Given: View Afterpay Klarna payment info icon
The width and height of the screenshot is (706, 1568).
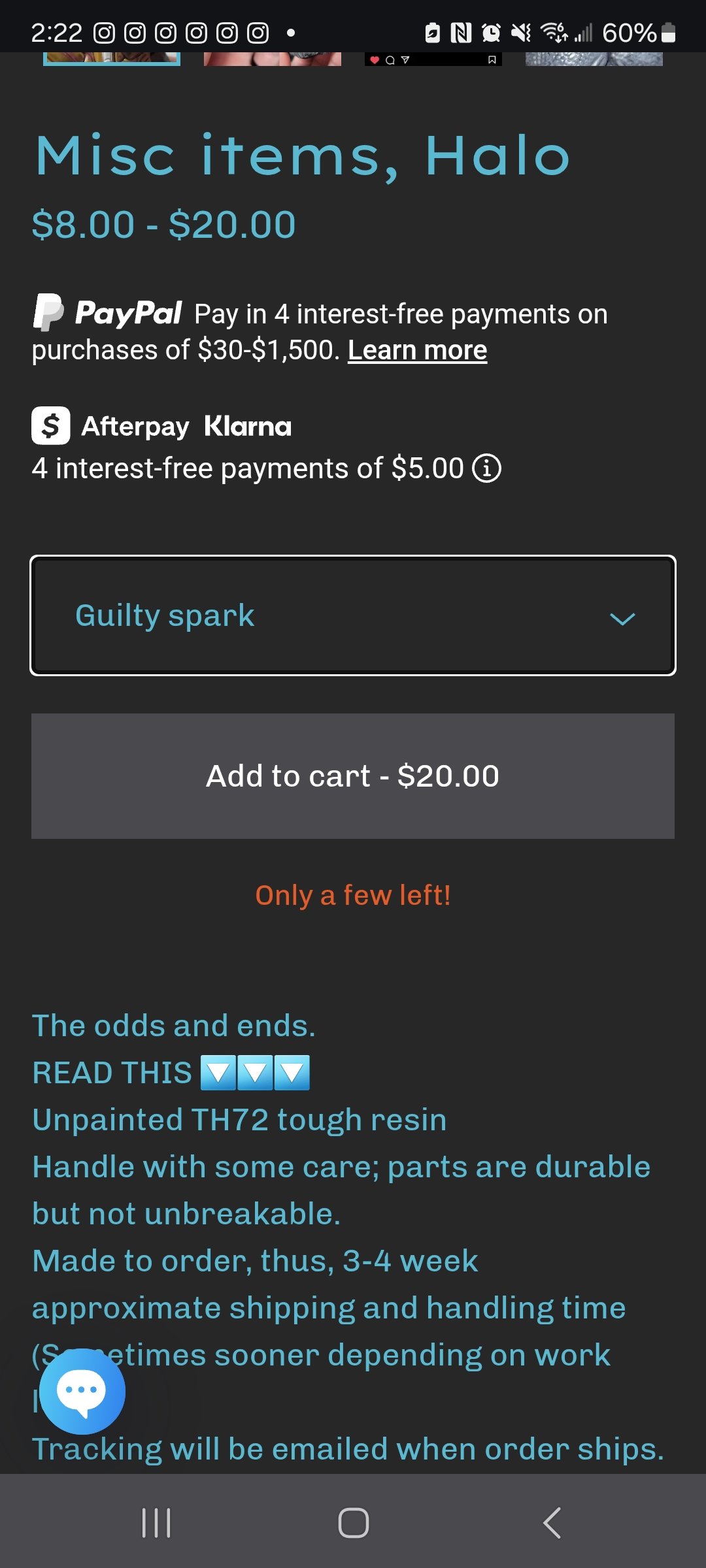Looking at the screenshot, I should click(x=487, y=468).
